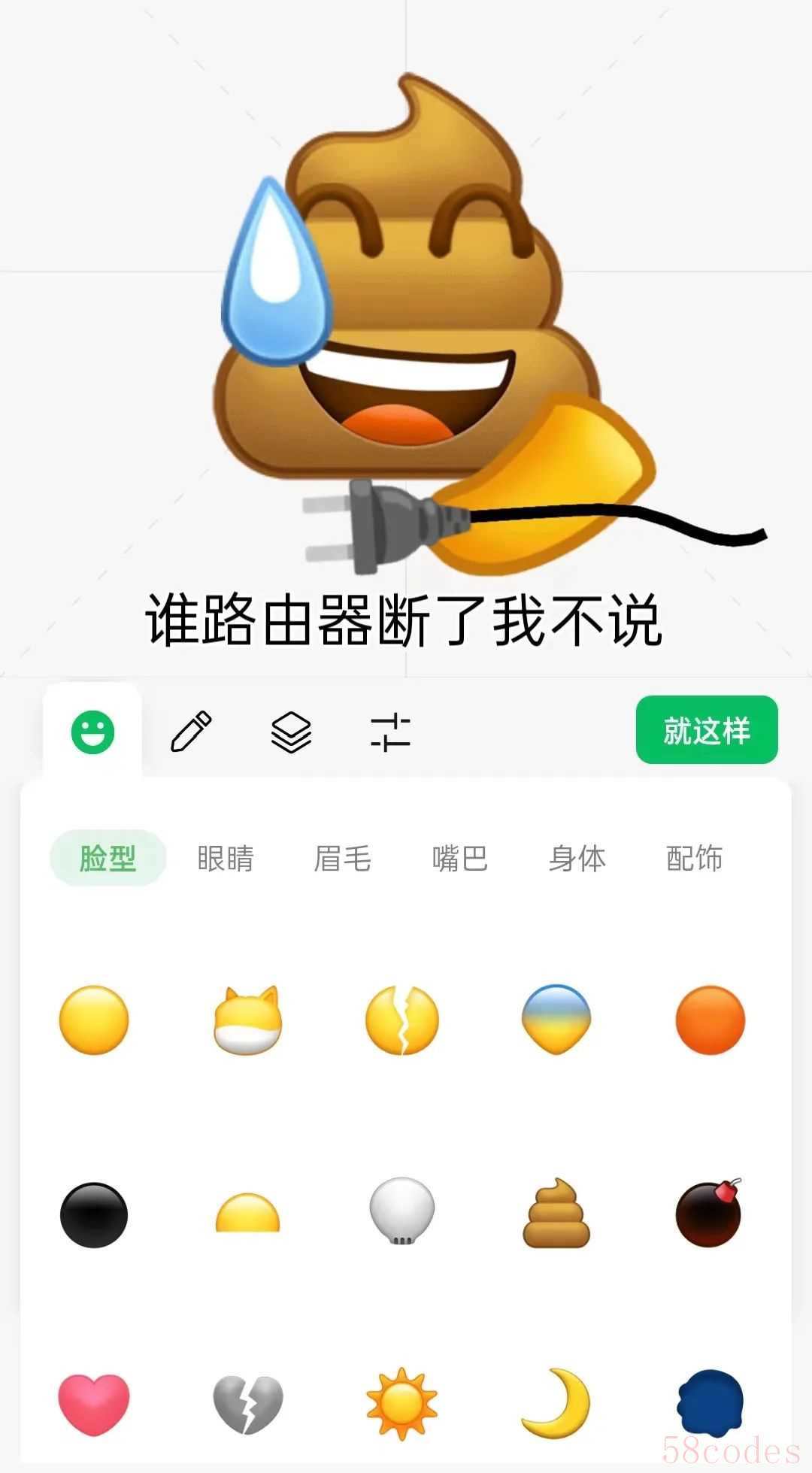Choose the cracked yellow face shape
The image size is (812, 1473).
[x=401, y=1020]
